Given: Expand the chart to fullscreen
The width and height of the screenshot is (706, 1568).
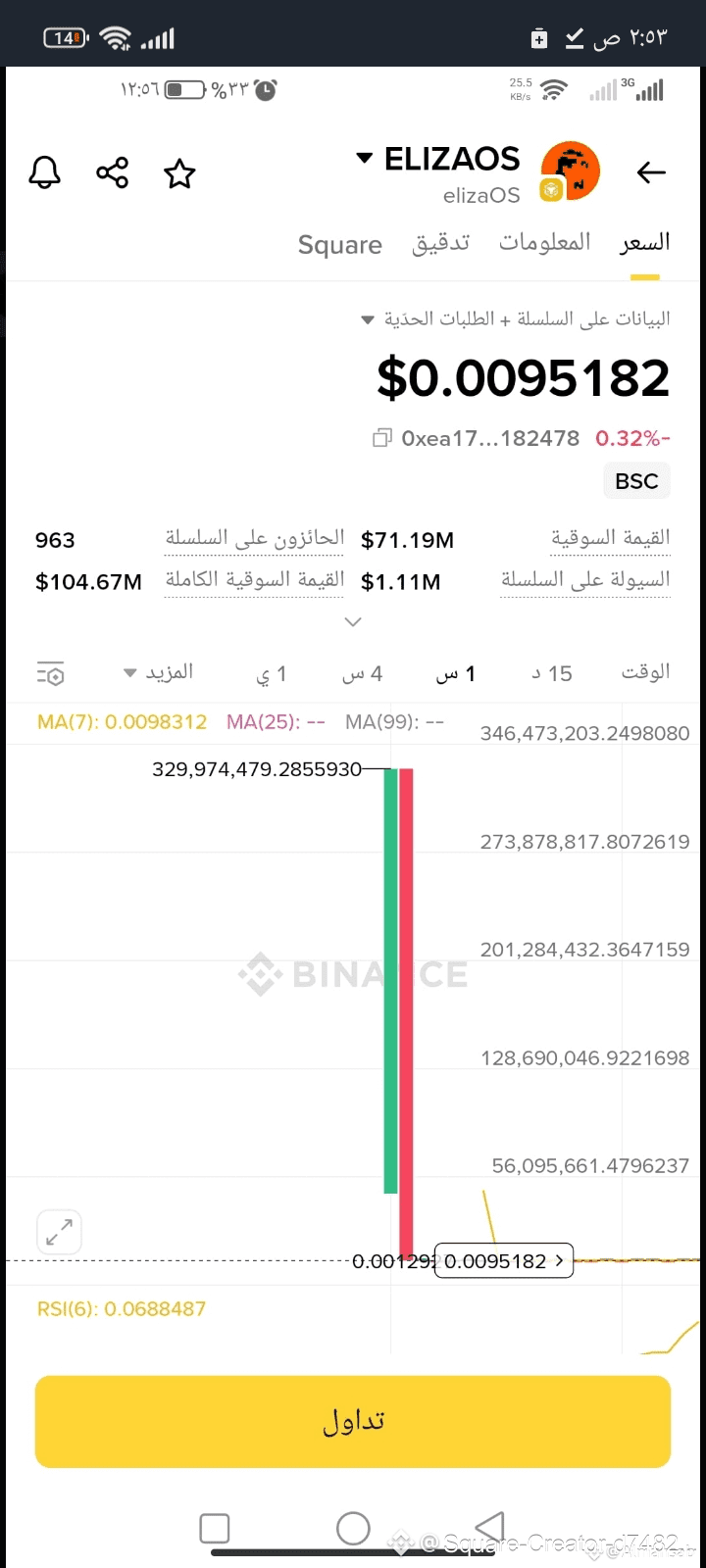Looking at the screenshot, I should click(x=59, y=1232).
